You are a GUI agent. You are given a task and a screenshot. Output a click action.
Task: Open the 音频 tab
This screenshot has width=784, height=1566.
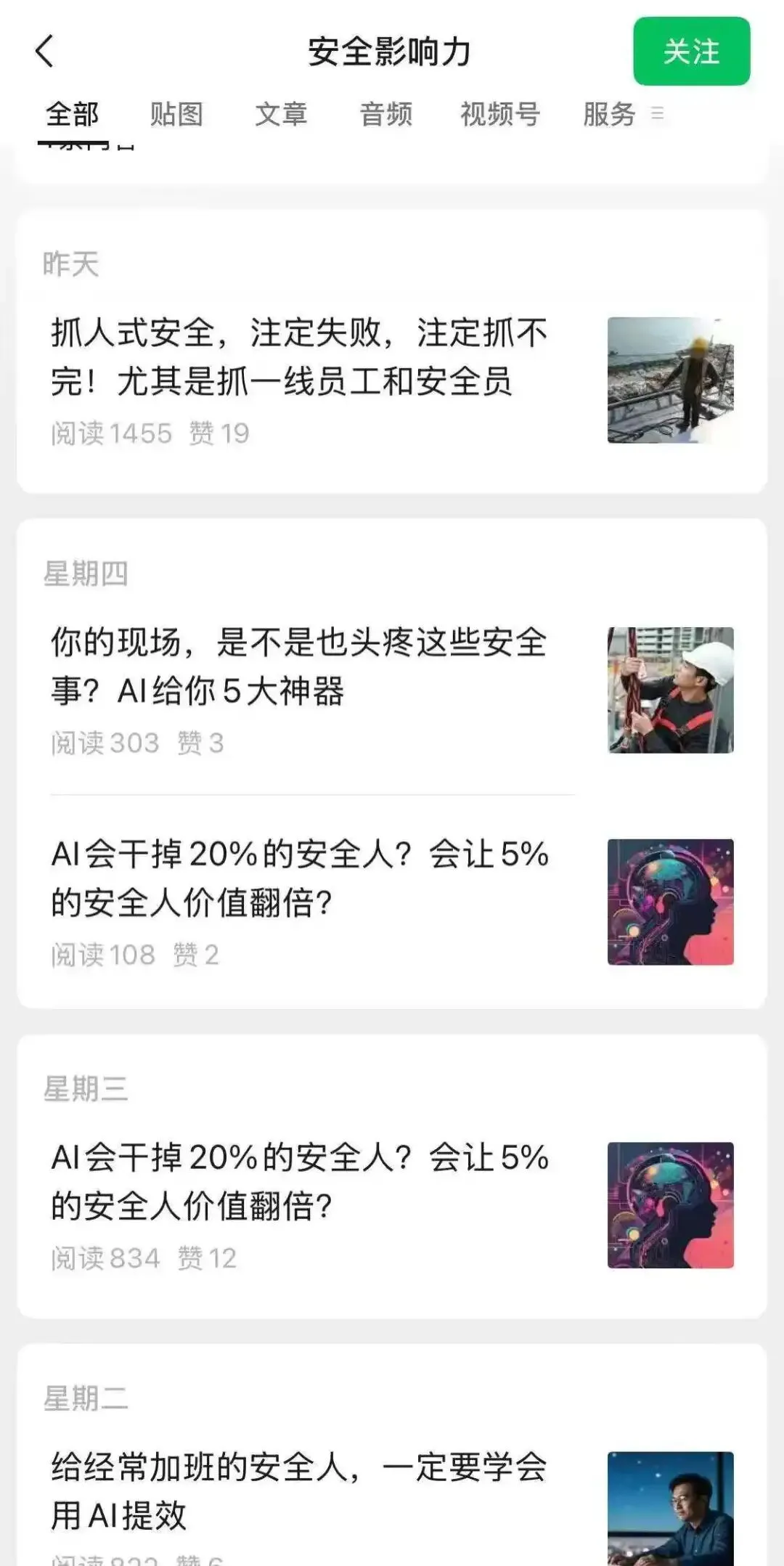click(385, 114)
